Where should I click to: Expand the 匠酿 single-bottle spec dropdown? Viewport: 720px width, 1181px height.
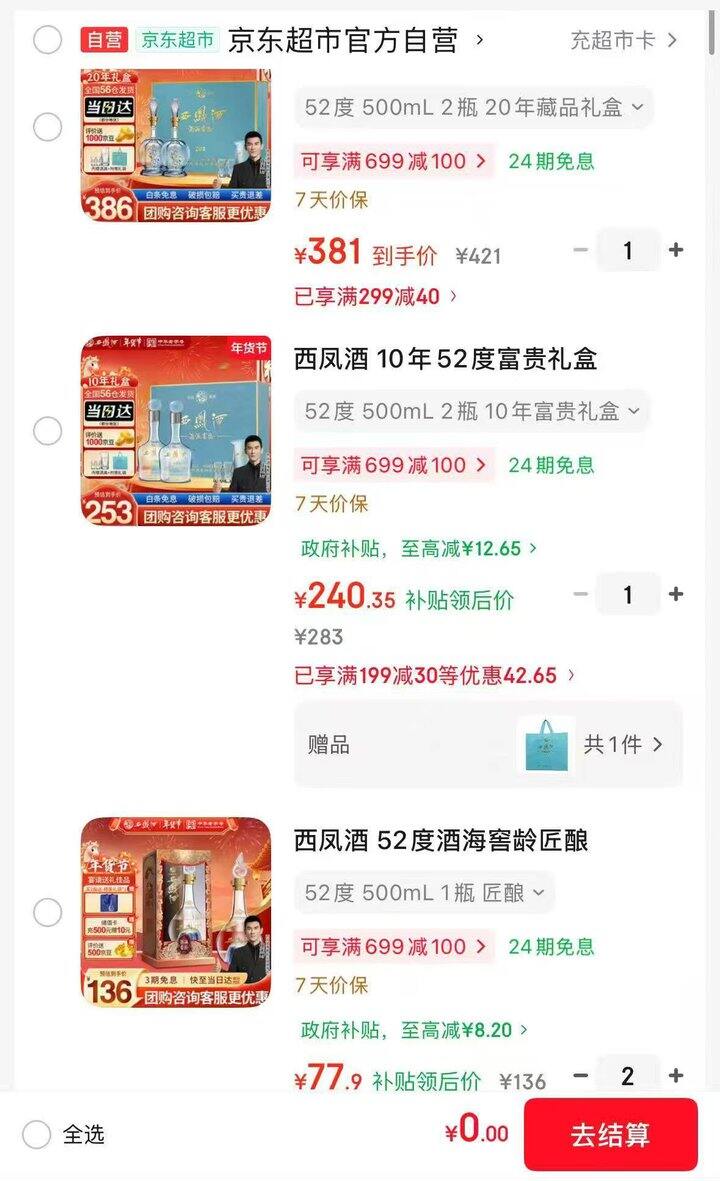point(424,893)
